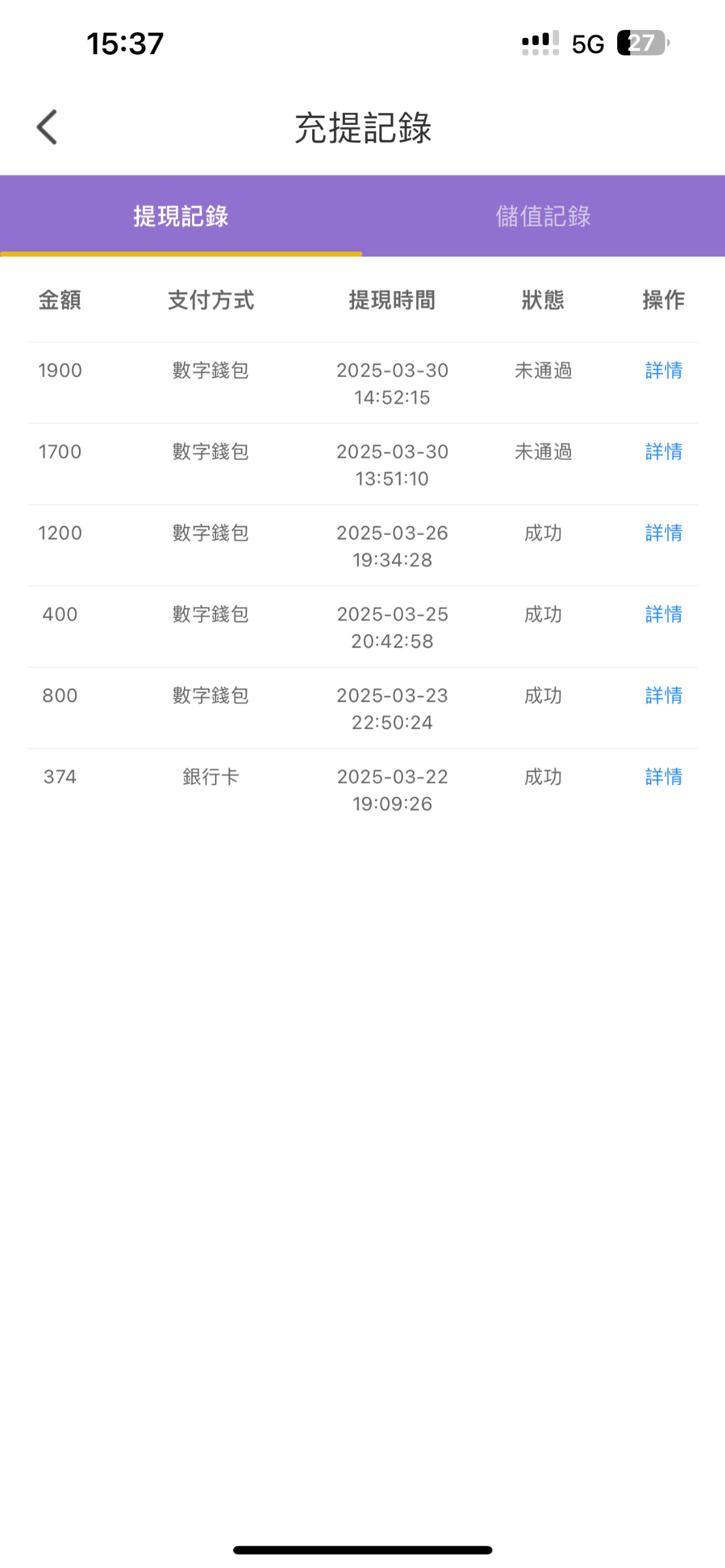Click the 金額 column header
Screen dimensions: 725x1568
[x=59, y=301]
